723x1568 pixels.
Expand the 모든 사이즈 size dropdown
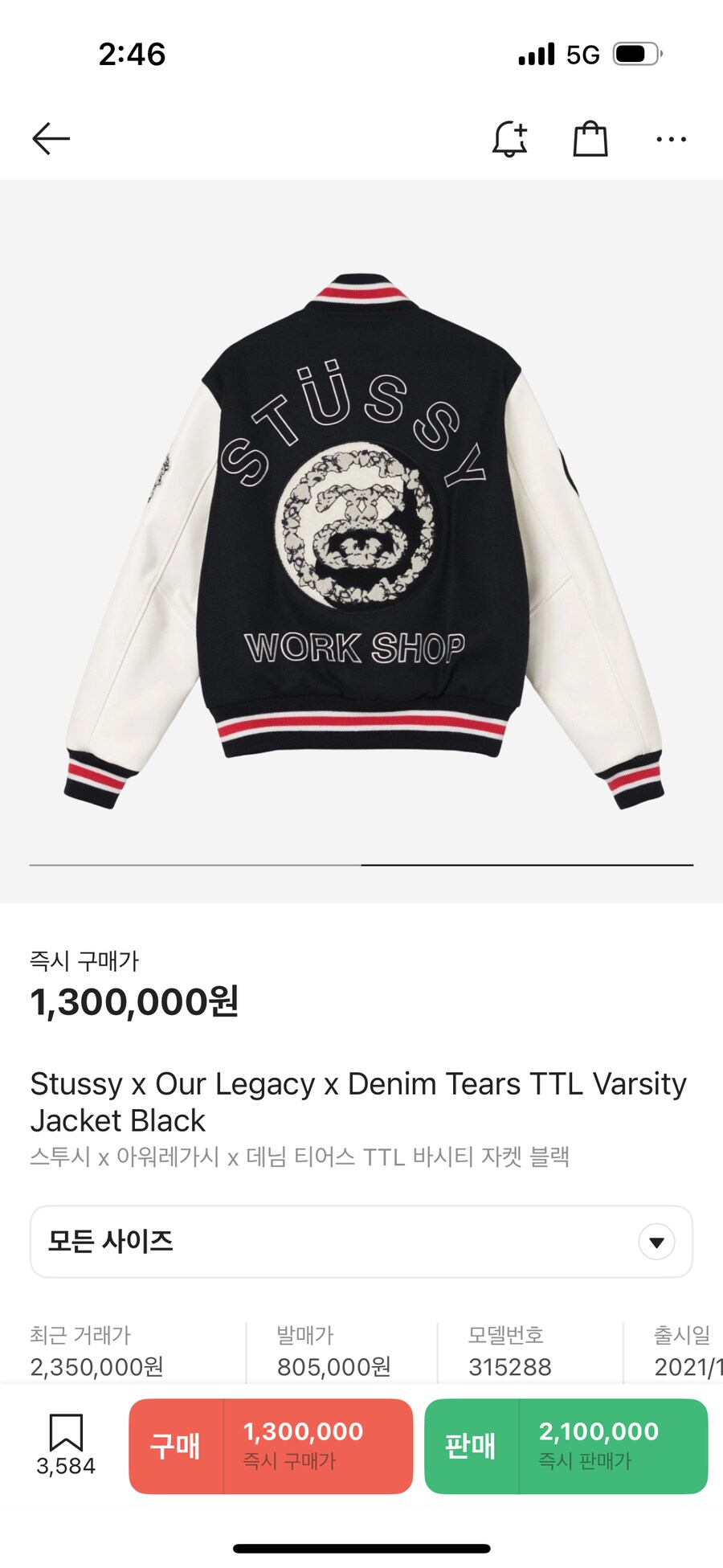click(x=361, y=1242)
